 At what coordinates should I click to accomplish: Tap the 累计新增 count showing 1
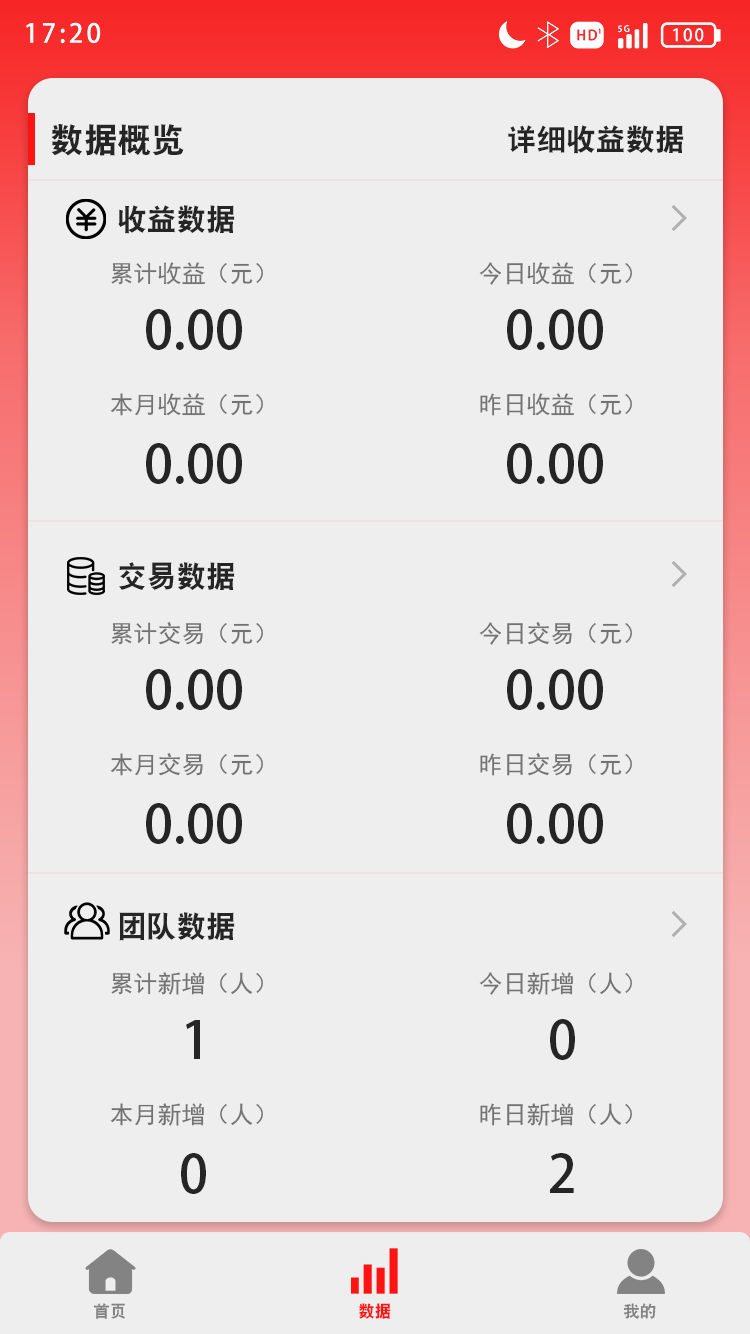click(193, 1039)
